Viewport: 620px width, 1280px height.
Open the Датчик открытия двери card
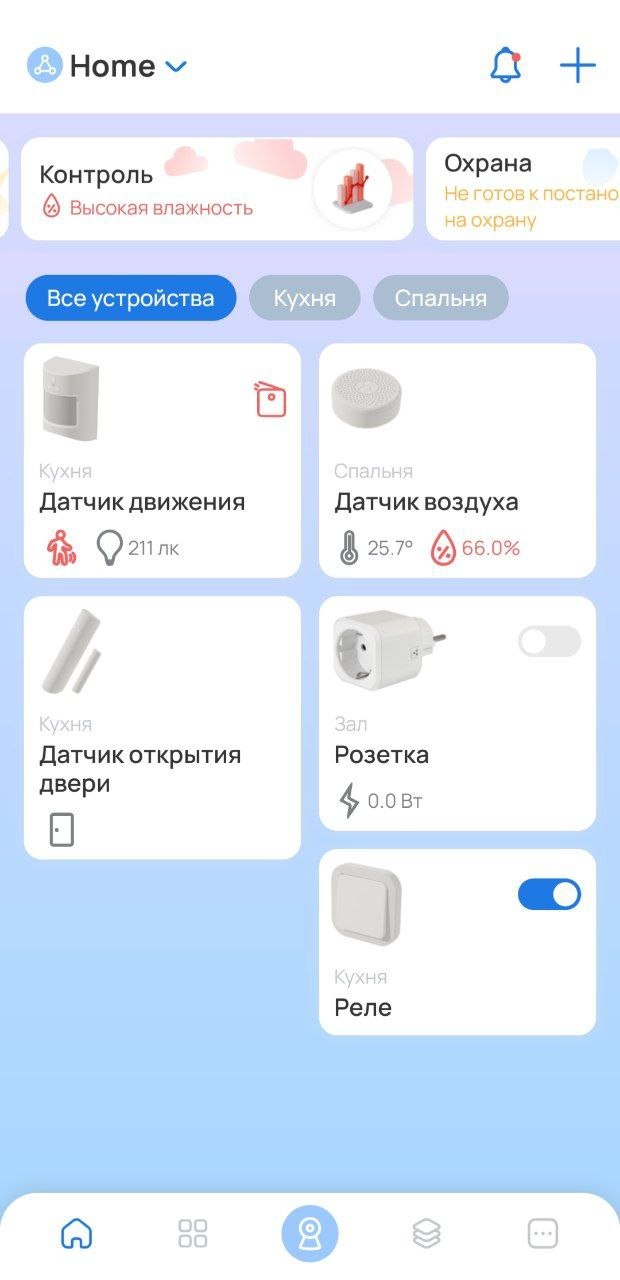[x=162, y=727]
